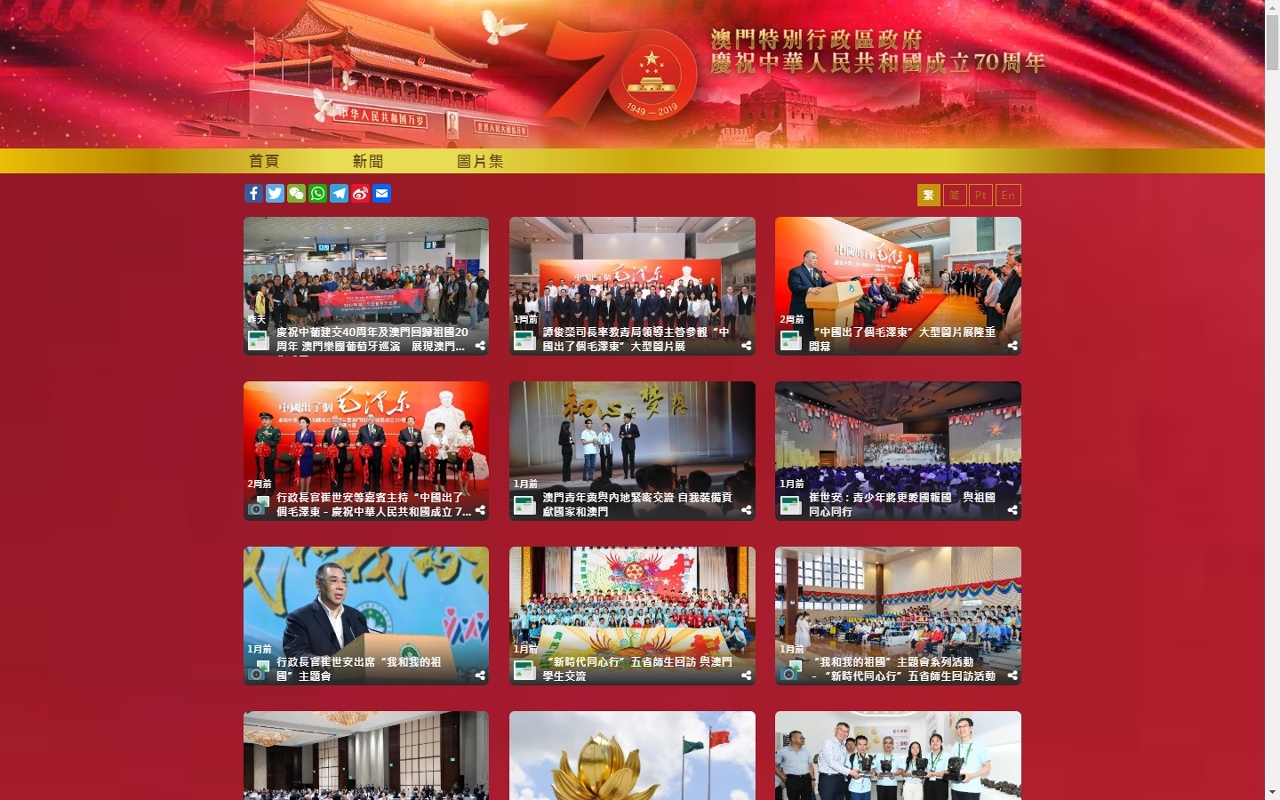Share via the WhatsApp icon
The height and width of the screenshot is (800, 1280).
click(x=318, y=194)
